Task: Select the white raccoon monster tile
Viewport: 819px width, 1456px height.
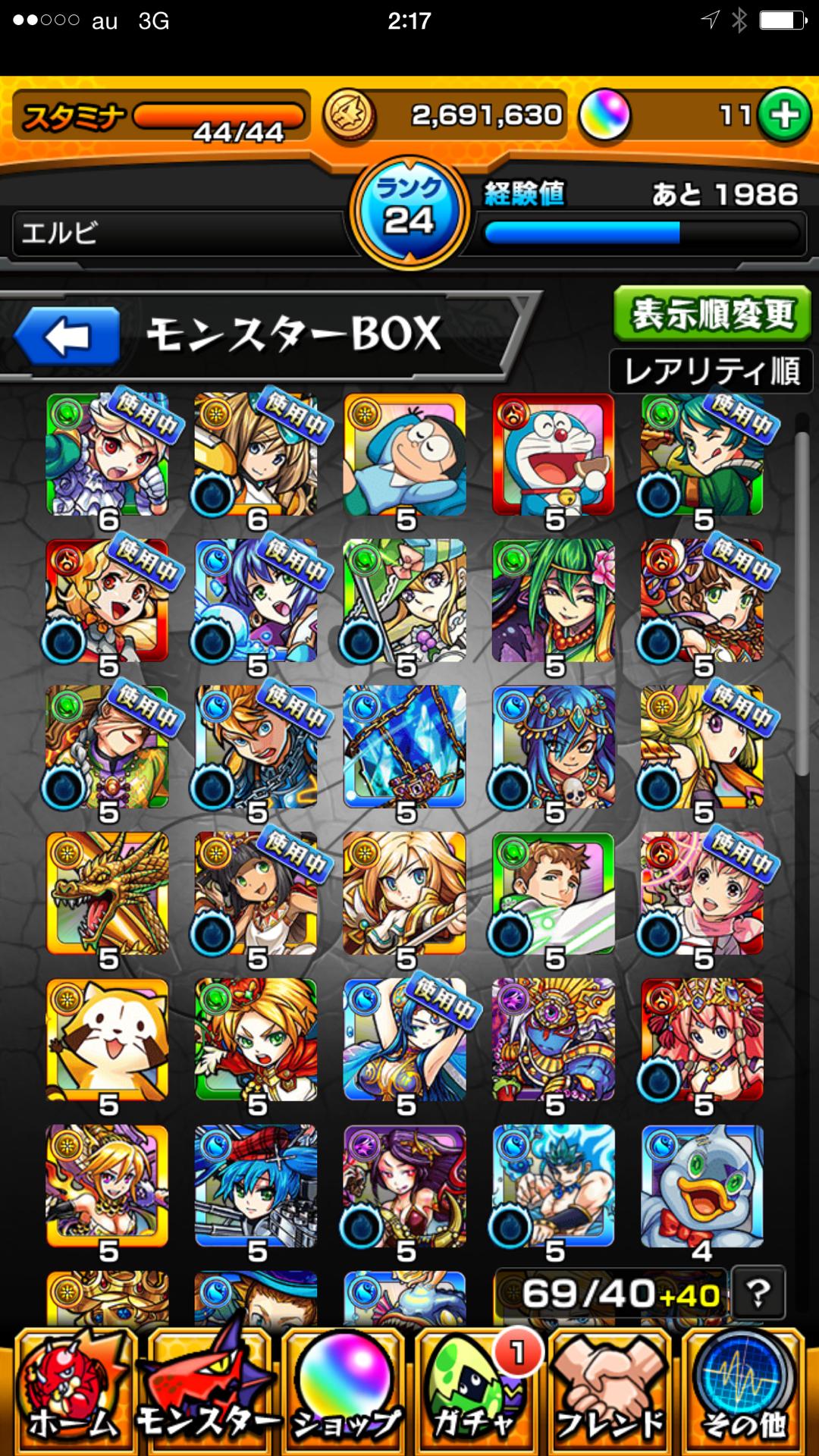Action: pos(107,1040)
